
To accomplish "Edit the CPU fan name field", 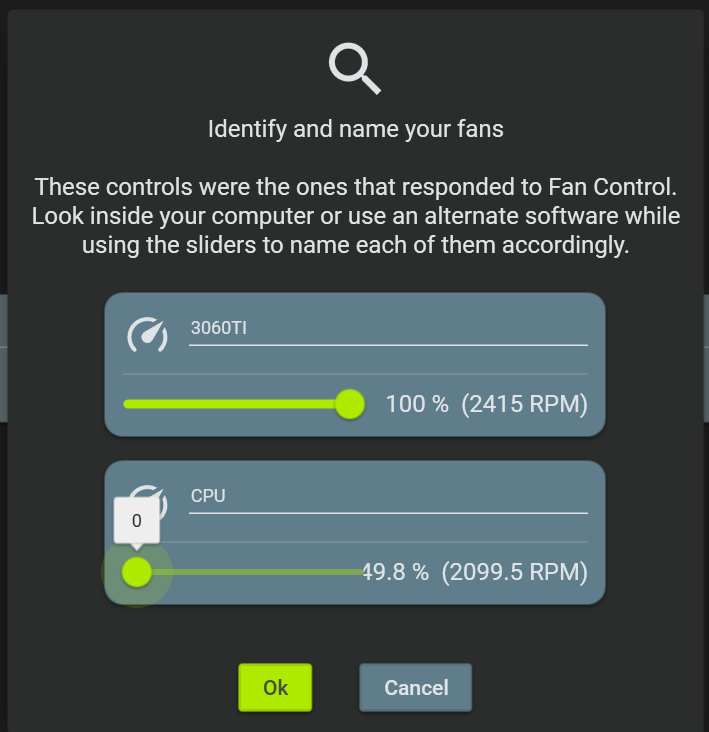I will click(387, 496).
